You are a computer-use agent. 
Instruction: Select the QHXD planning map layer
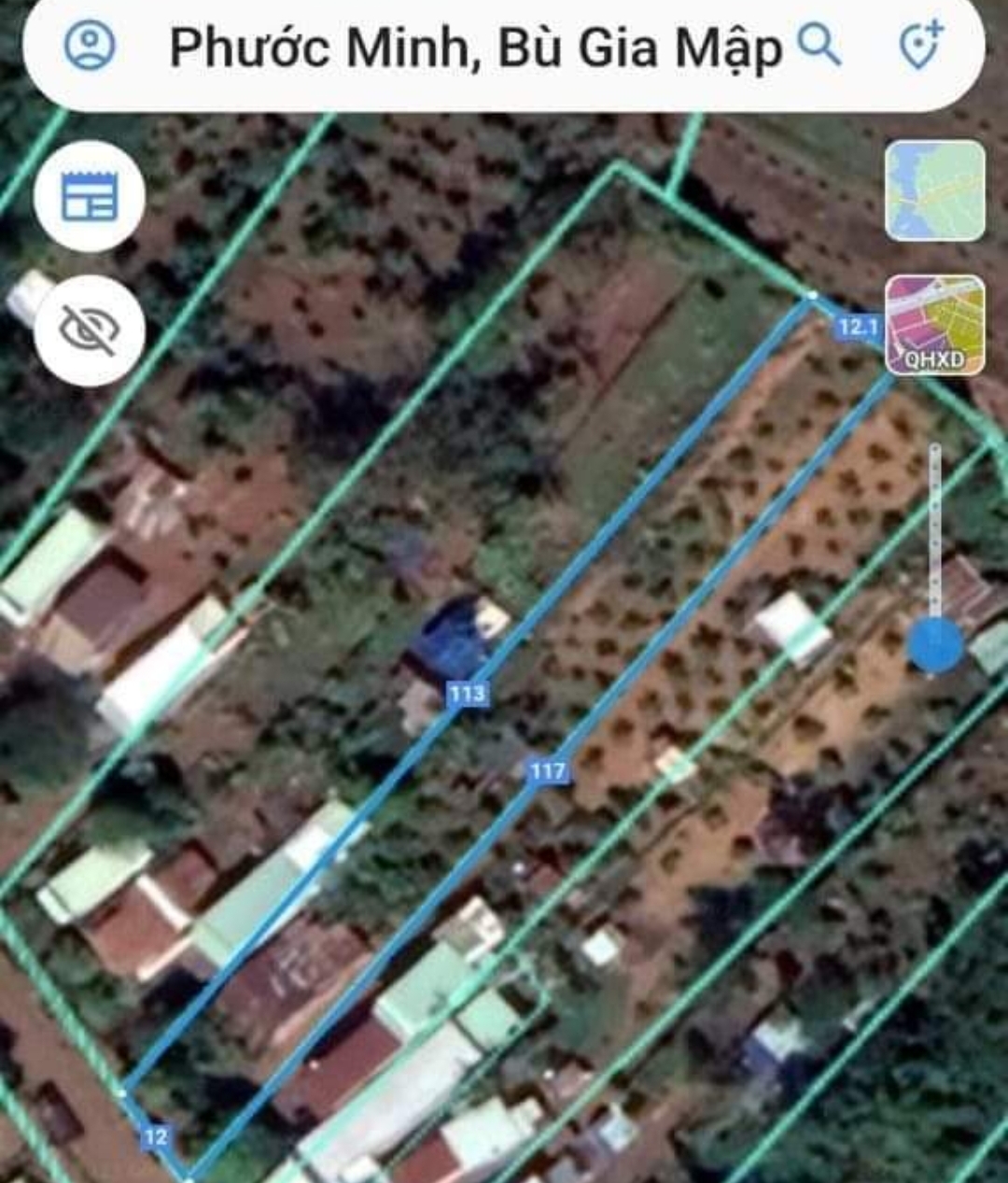[934, 325]
